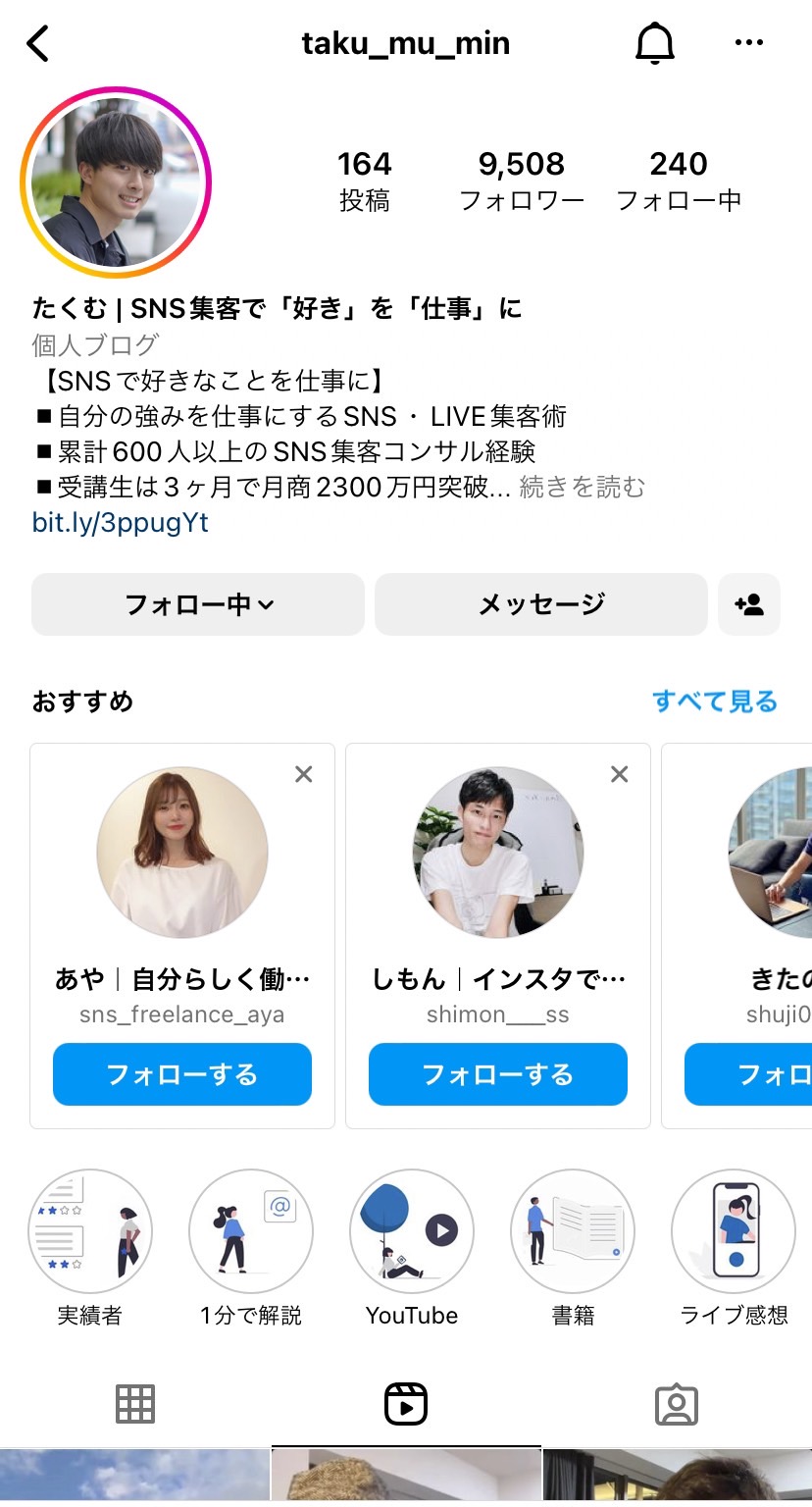Image resolution: width=812 pixels, height=1507 pixels.
Task: Open the bit.ly/3ppugYt link
Action: (x=121, y=522)
